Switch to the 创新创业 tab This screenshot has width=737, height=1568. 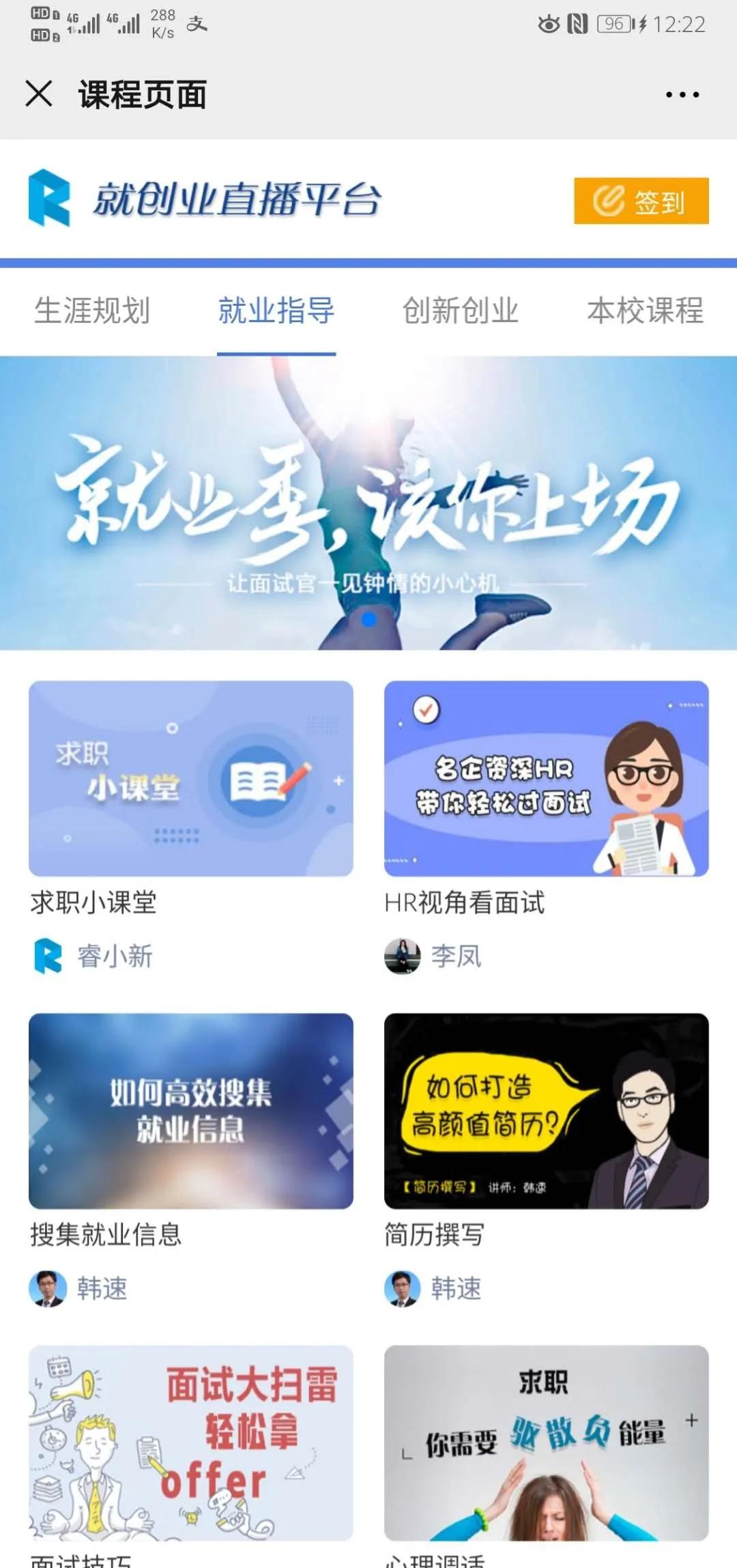pos(461,311)
